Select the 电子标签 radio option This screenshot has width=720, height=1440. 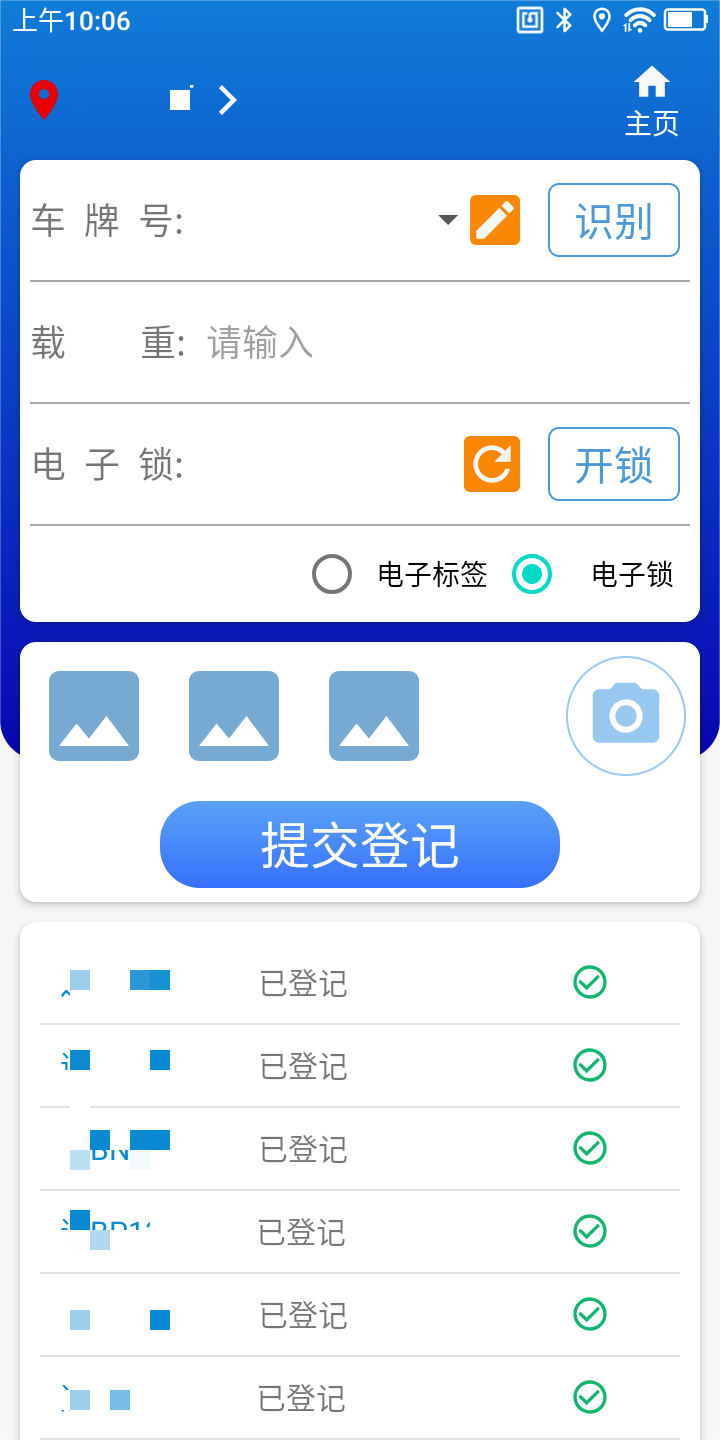click(x=332, y=575)
